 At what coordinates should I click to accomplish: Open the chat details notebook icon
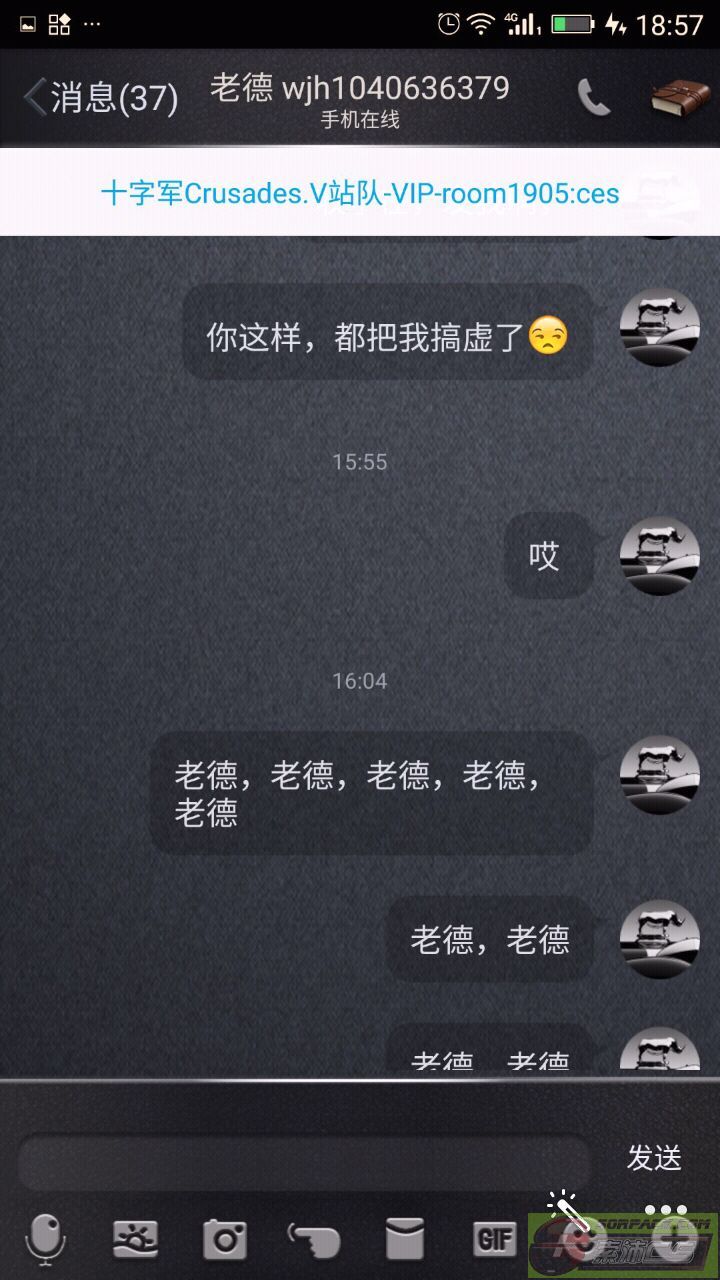coord(680,97)
